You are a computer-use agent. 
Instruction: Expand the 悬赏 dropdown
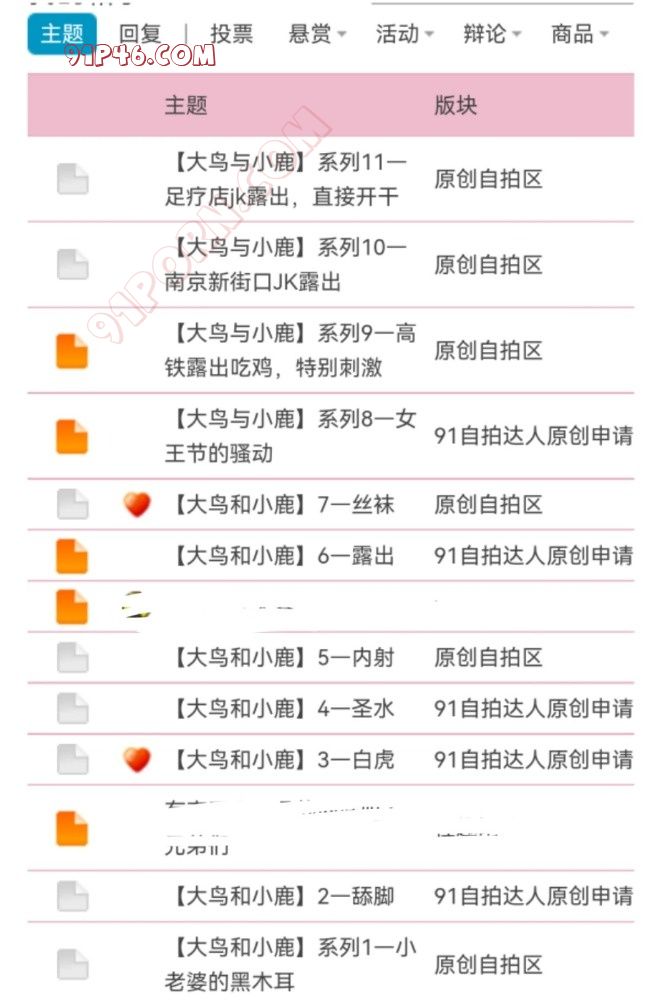pyautogui.click(x=317, y=34)
